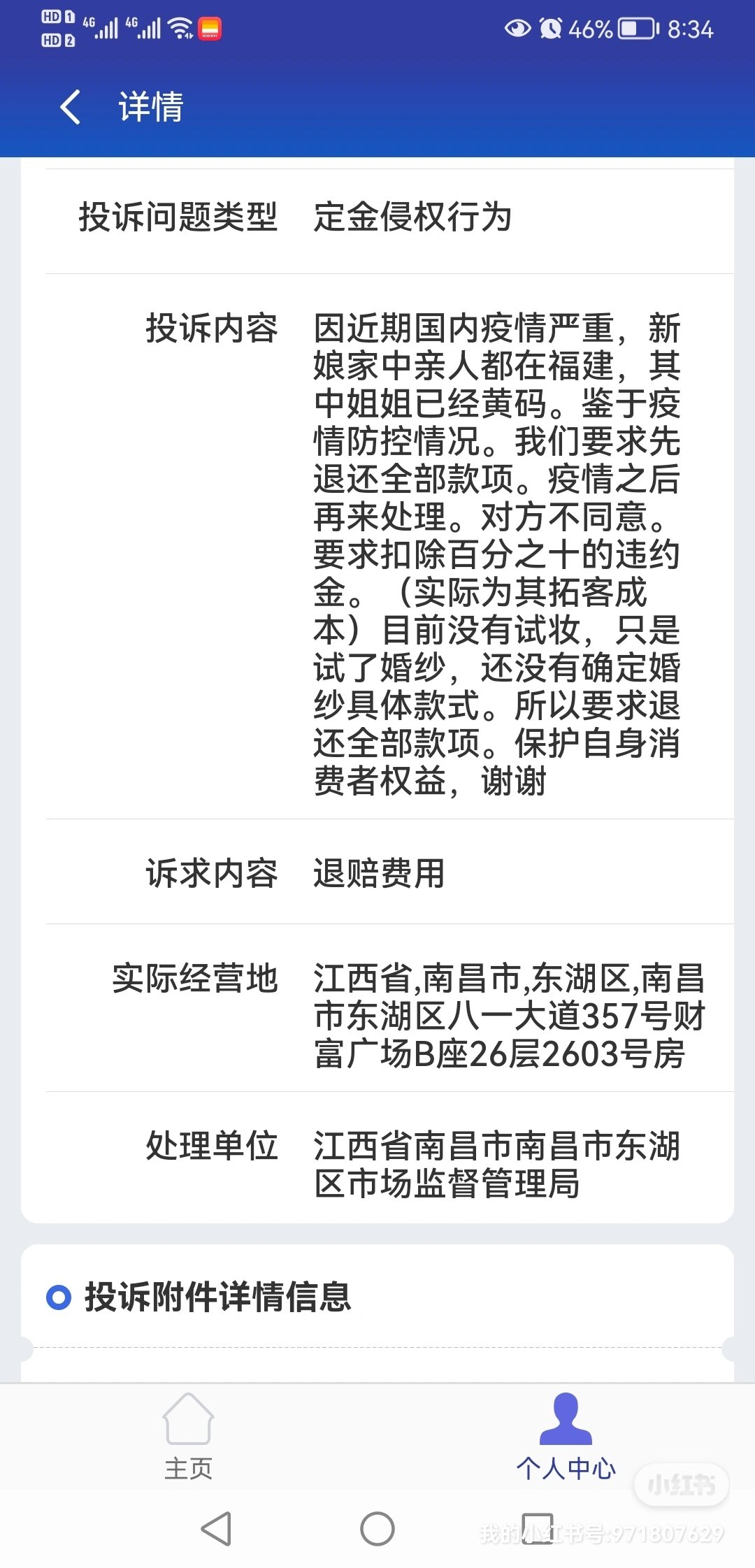Go back from the 详情 page
The image size is (755, 1568).
click(x=71, y=107)
